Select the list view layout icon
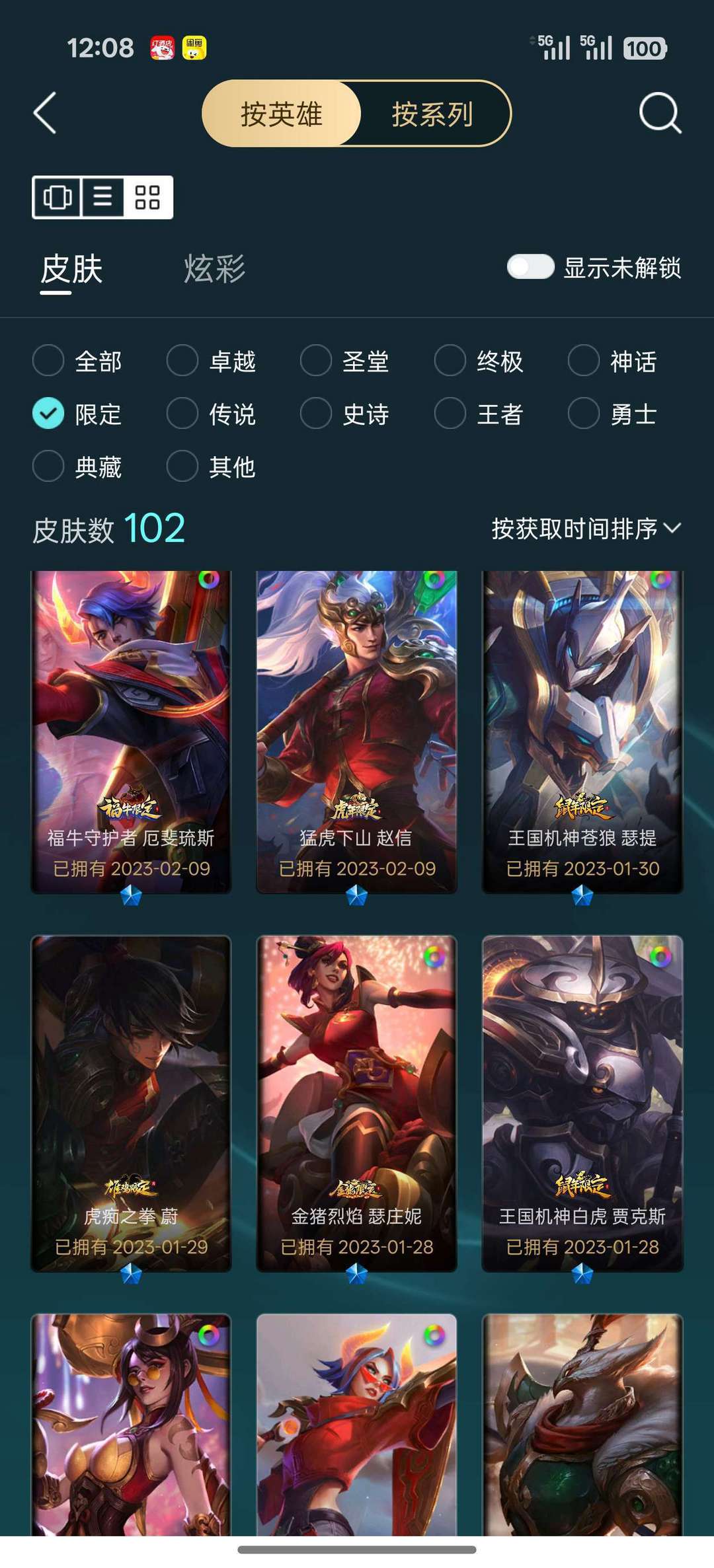 (x=102, y=197)
